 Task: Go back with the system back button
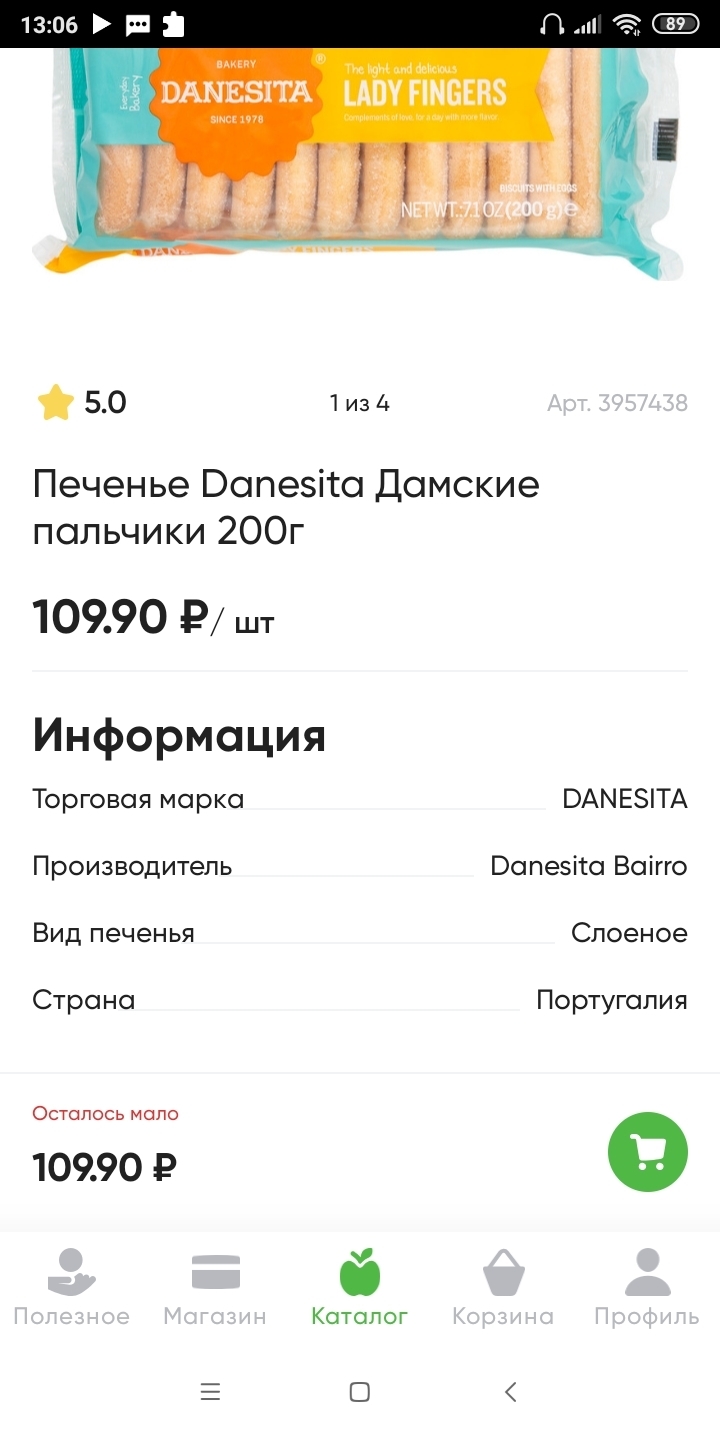coord(510,1392)
